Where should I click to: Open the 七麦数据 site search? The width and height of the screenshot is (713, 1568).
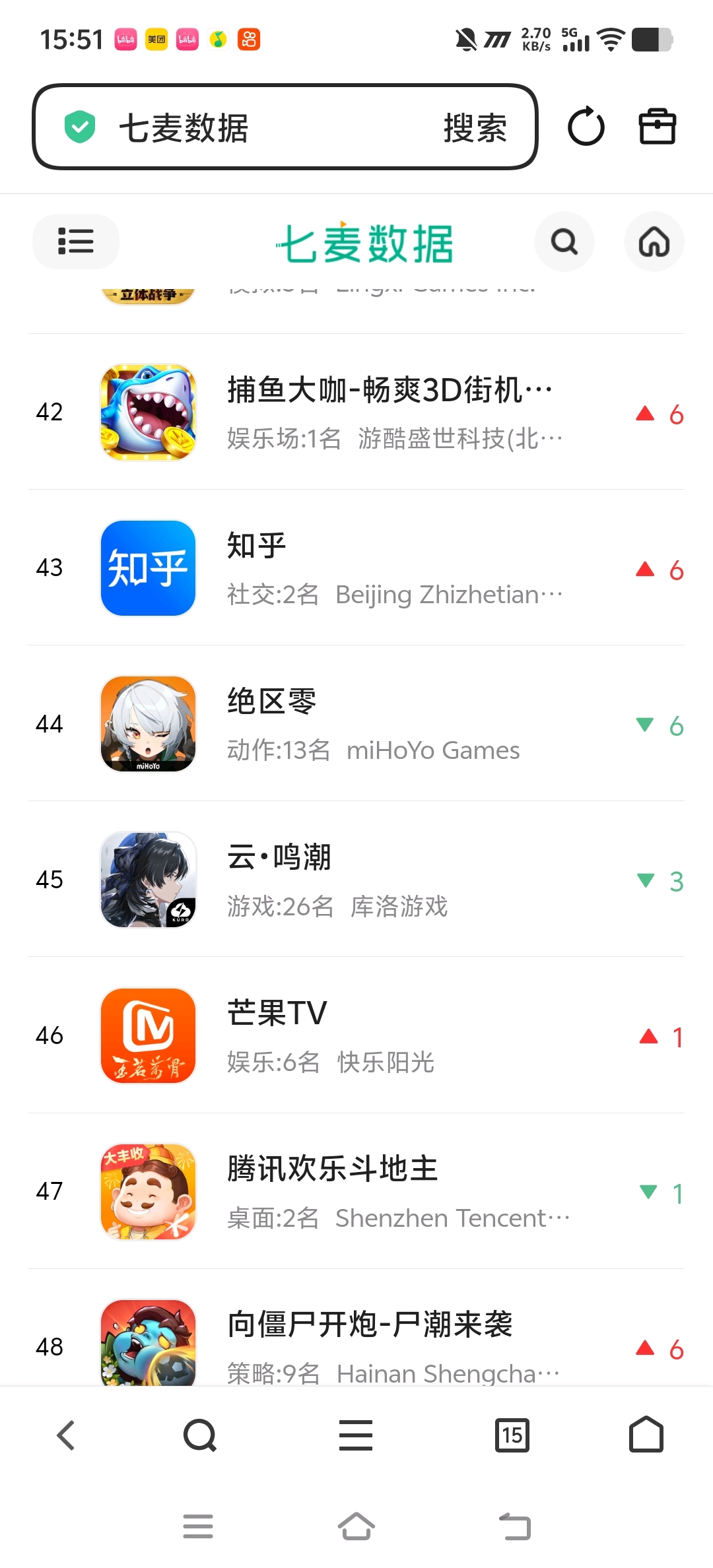click(x=564, y=242)
